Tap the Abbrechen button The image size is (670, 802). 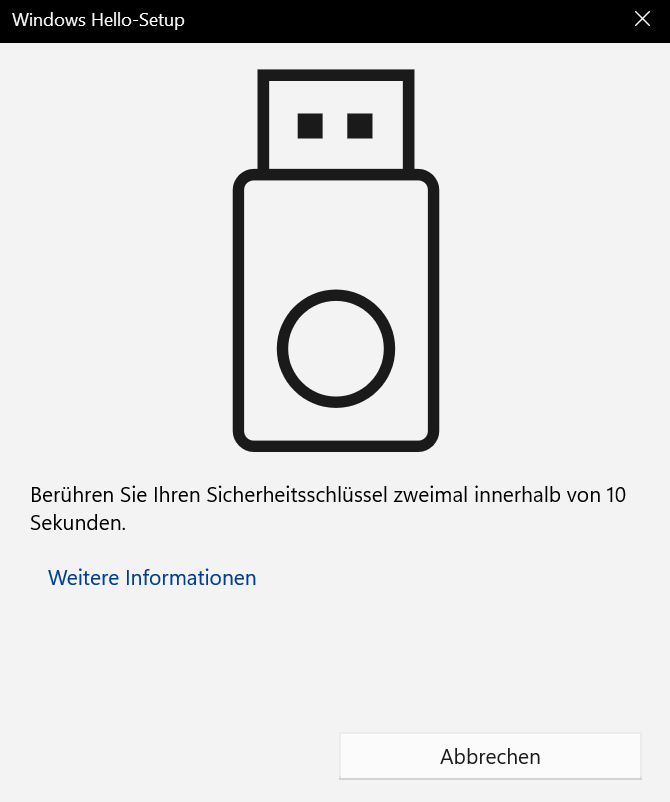pos(490,756)
